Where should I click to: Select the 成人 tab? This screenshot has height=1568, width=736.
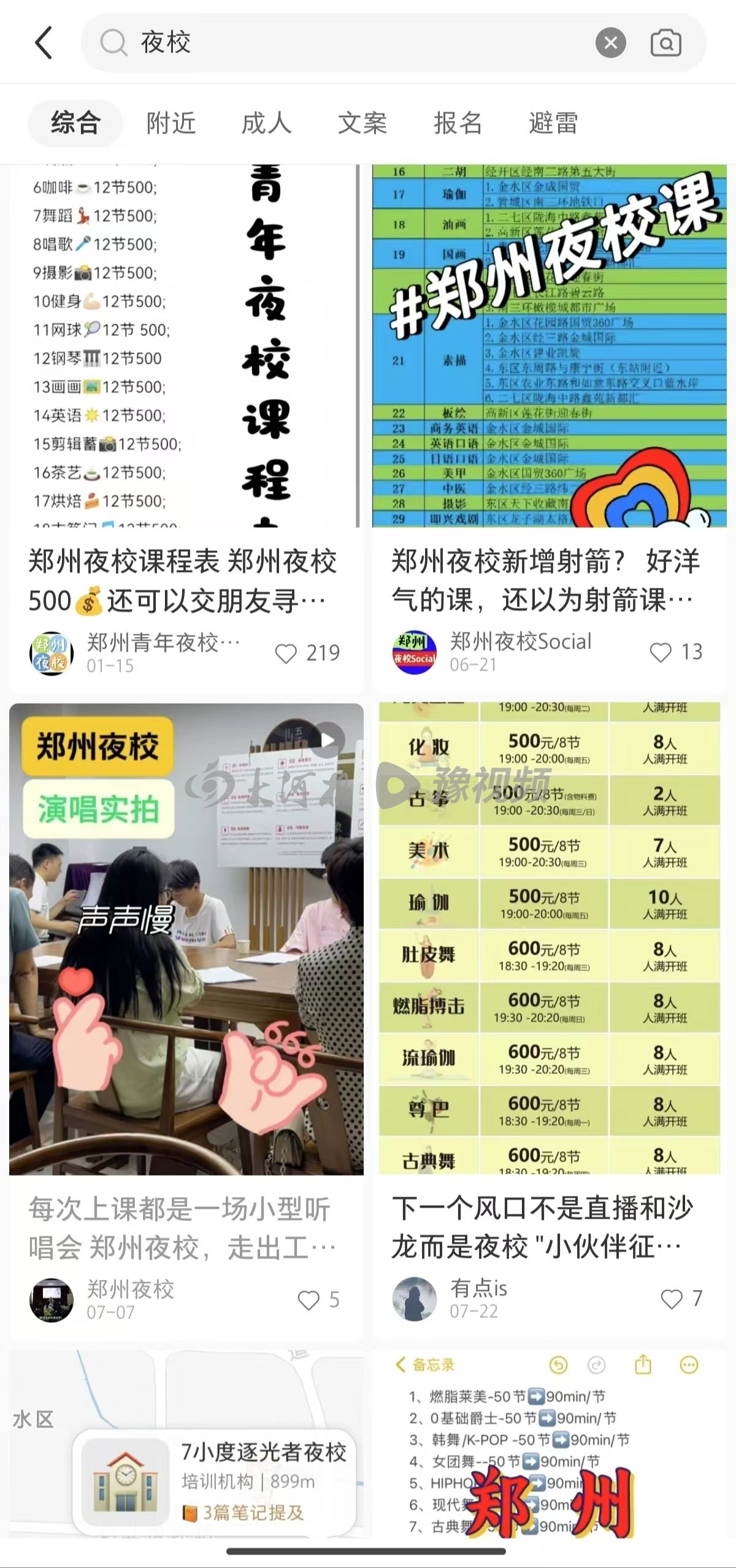[266, 123]
